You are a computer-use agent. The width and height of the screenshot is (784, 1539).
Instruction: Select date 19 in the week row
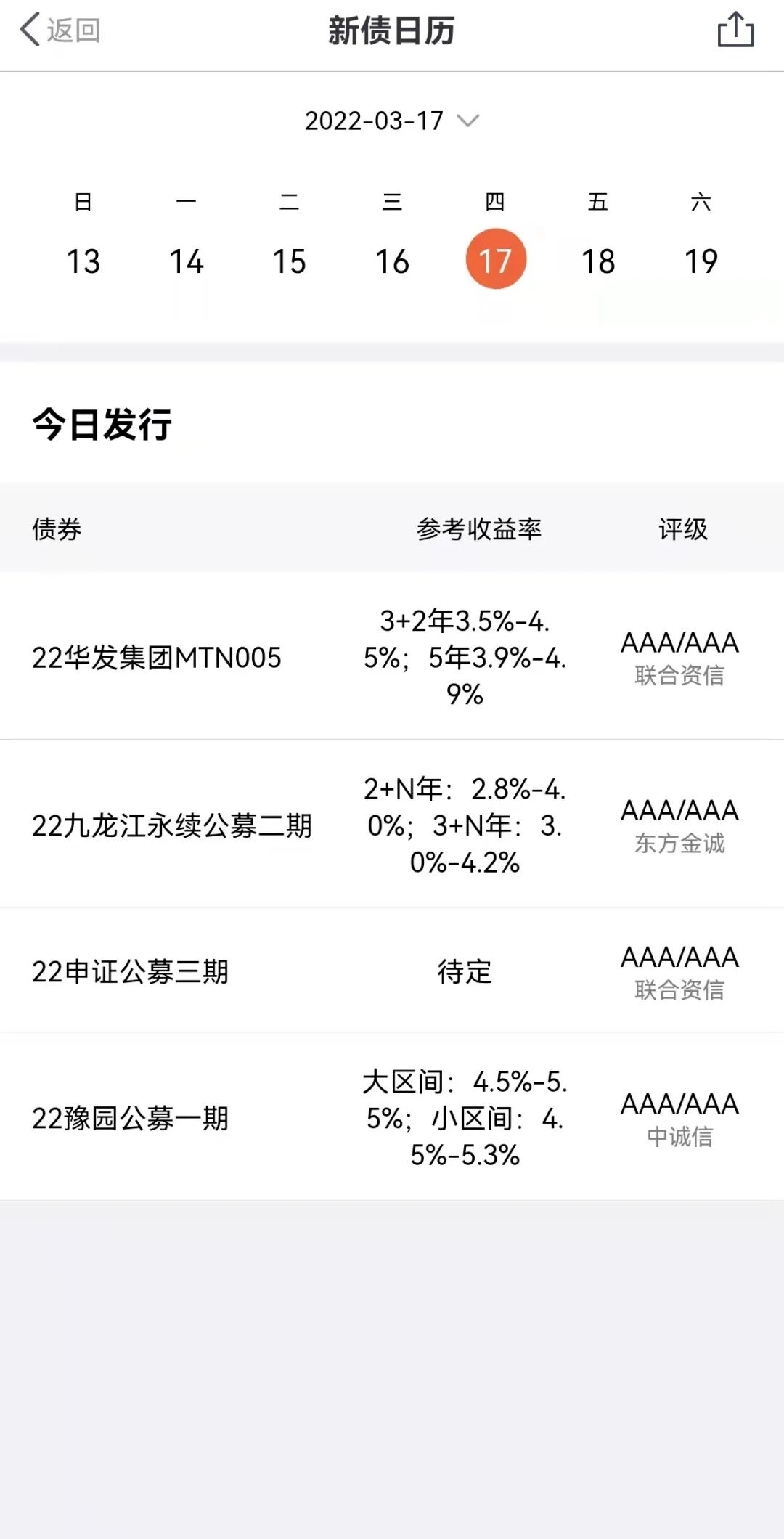[x=701, y=261]
